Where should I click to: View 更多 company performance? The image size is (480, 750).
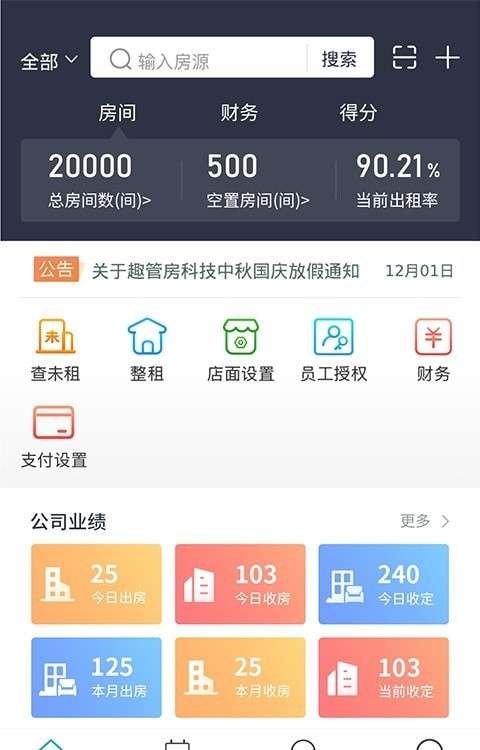[425, 521]
